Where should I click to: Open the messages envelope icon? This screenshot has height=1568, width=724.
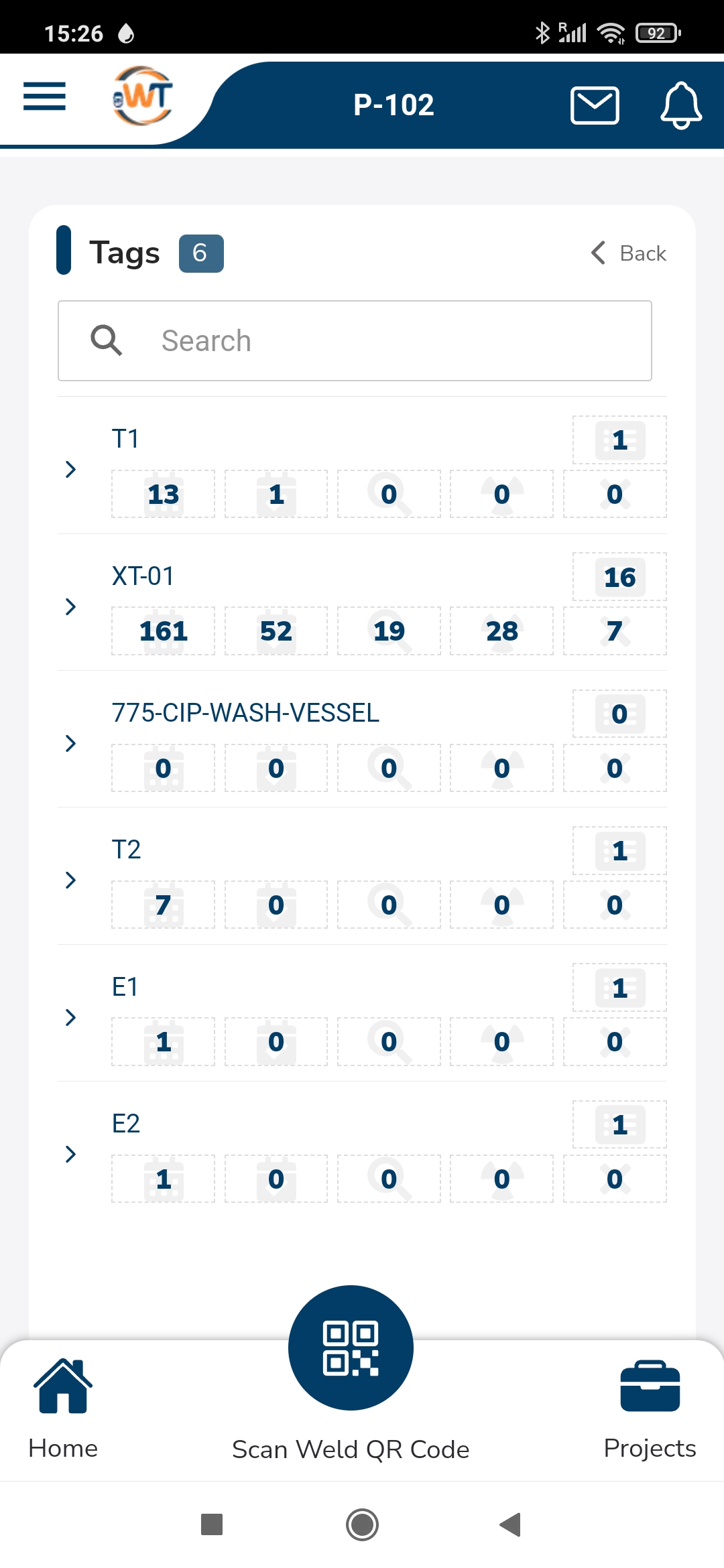tap(595, 105)
